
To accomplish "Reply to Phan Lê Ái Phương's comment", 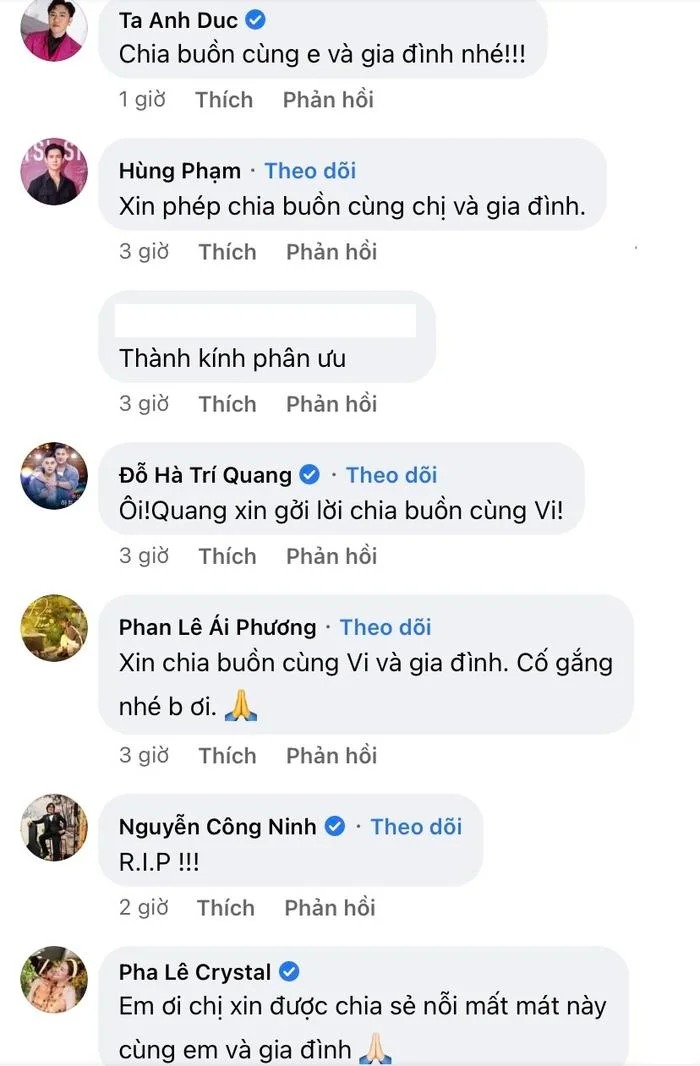I will 331,756.
